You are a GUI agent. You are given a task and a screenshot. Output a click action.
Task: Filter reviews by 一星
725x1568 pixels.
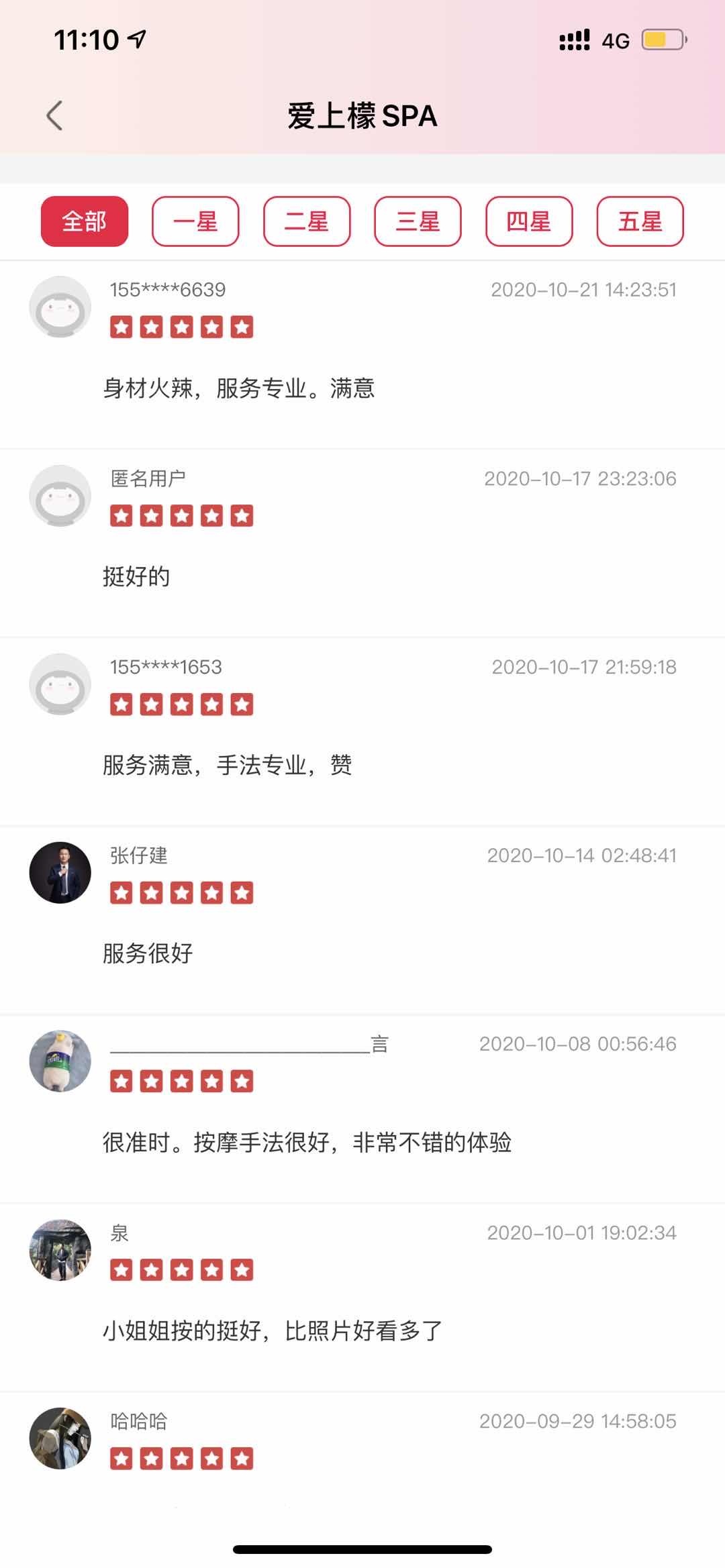pos(195,221)
